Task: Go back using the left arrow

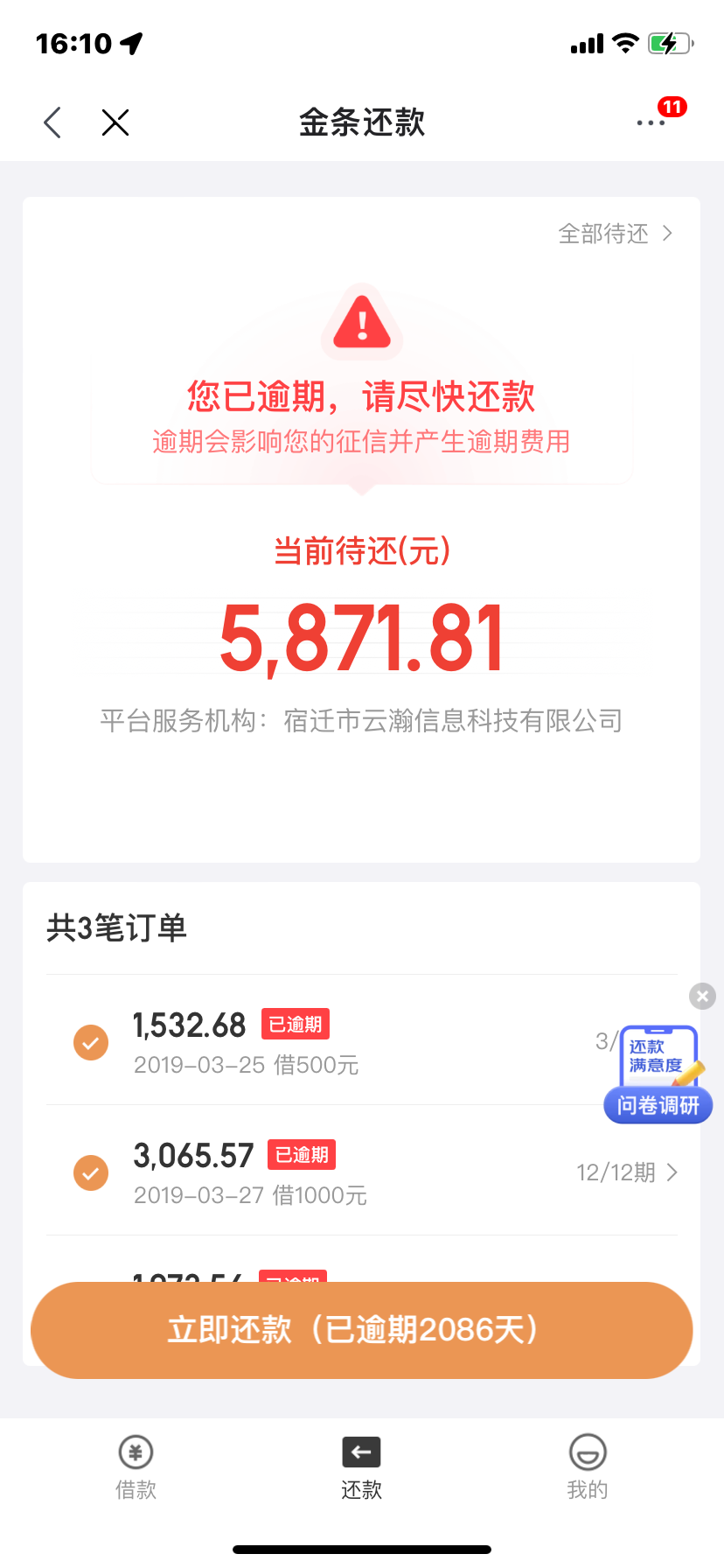Action: (x=52, y=122)
